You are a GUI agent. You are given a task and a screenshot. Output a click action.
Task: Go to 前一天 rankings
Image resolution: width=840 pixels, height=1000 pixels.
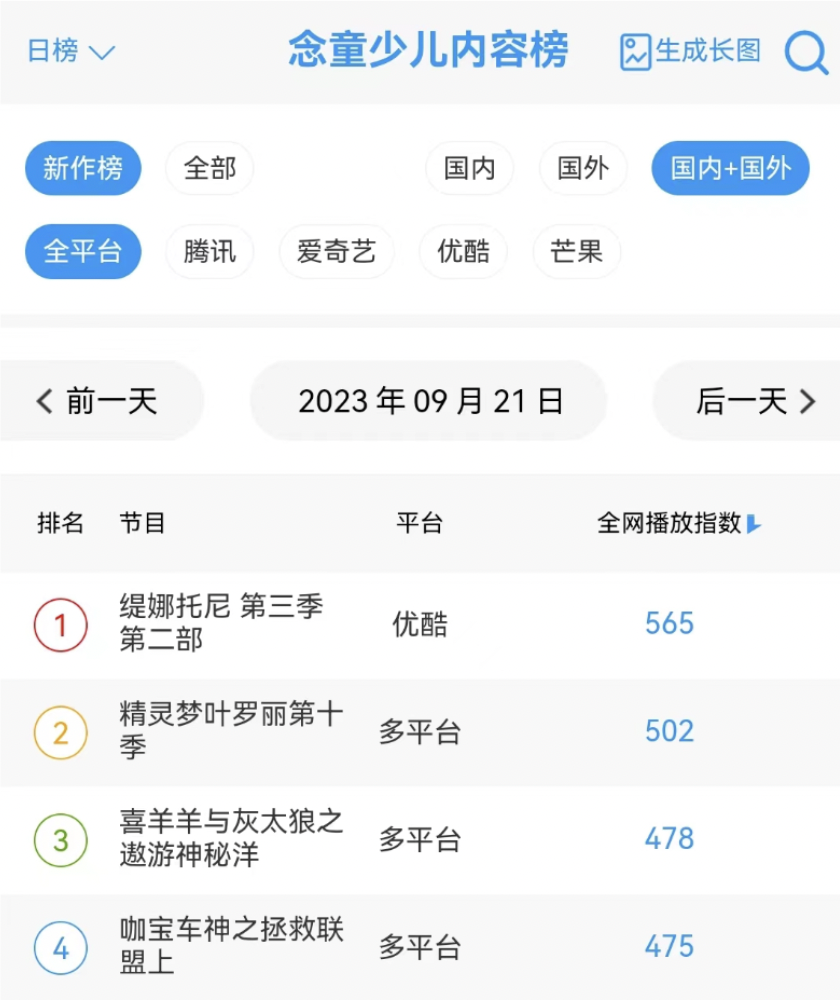pos(98,401)
